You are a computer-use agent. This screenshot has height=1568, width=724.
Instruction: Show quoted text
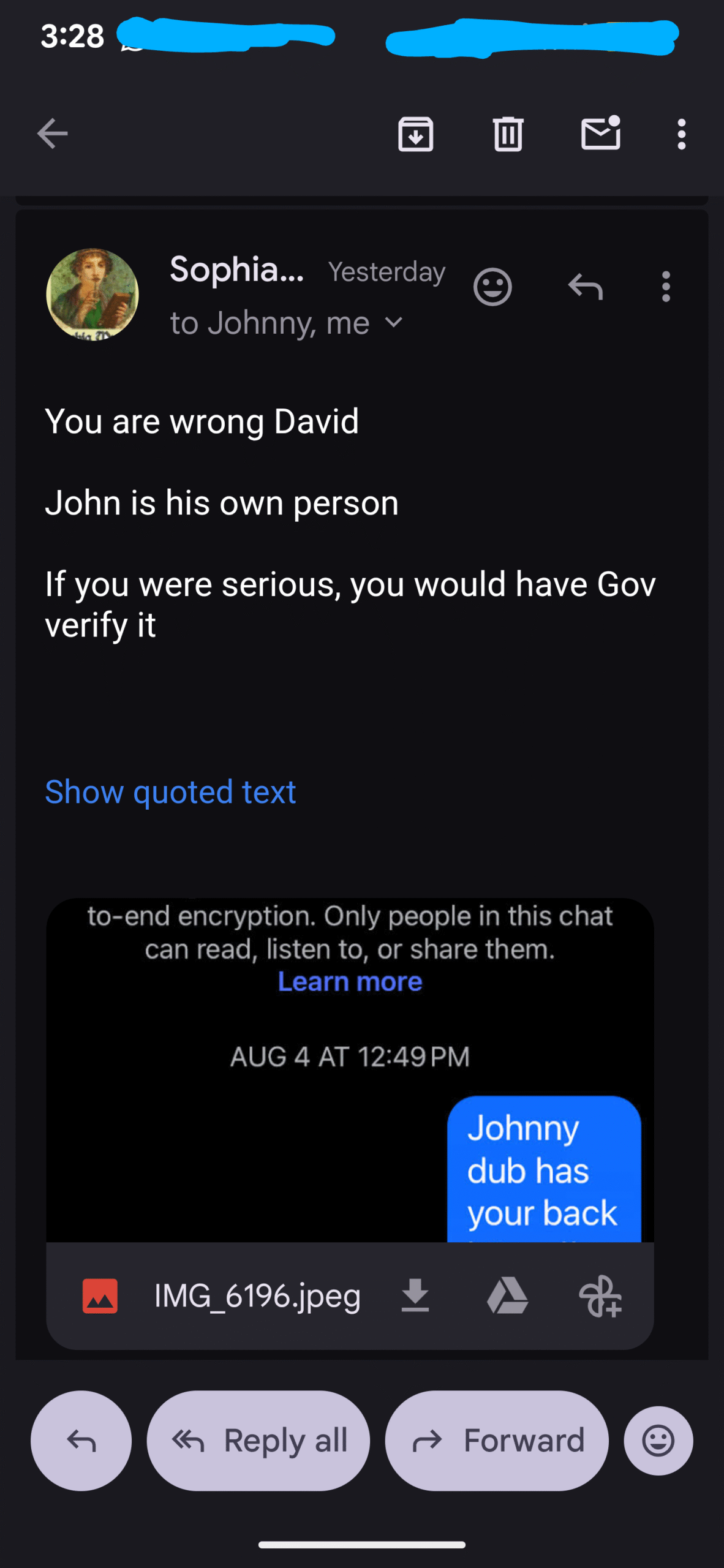[170, 792]
